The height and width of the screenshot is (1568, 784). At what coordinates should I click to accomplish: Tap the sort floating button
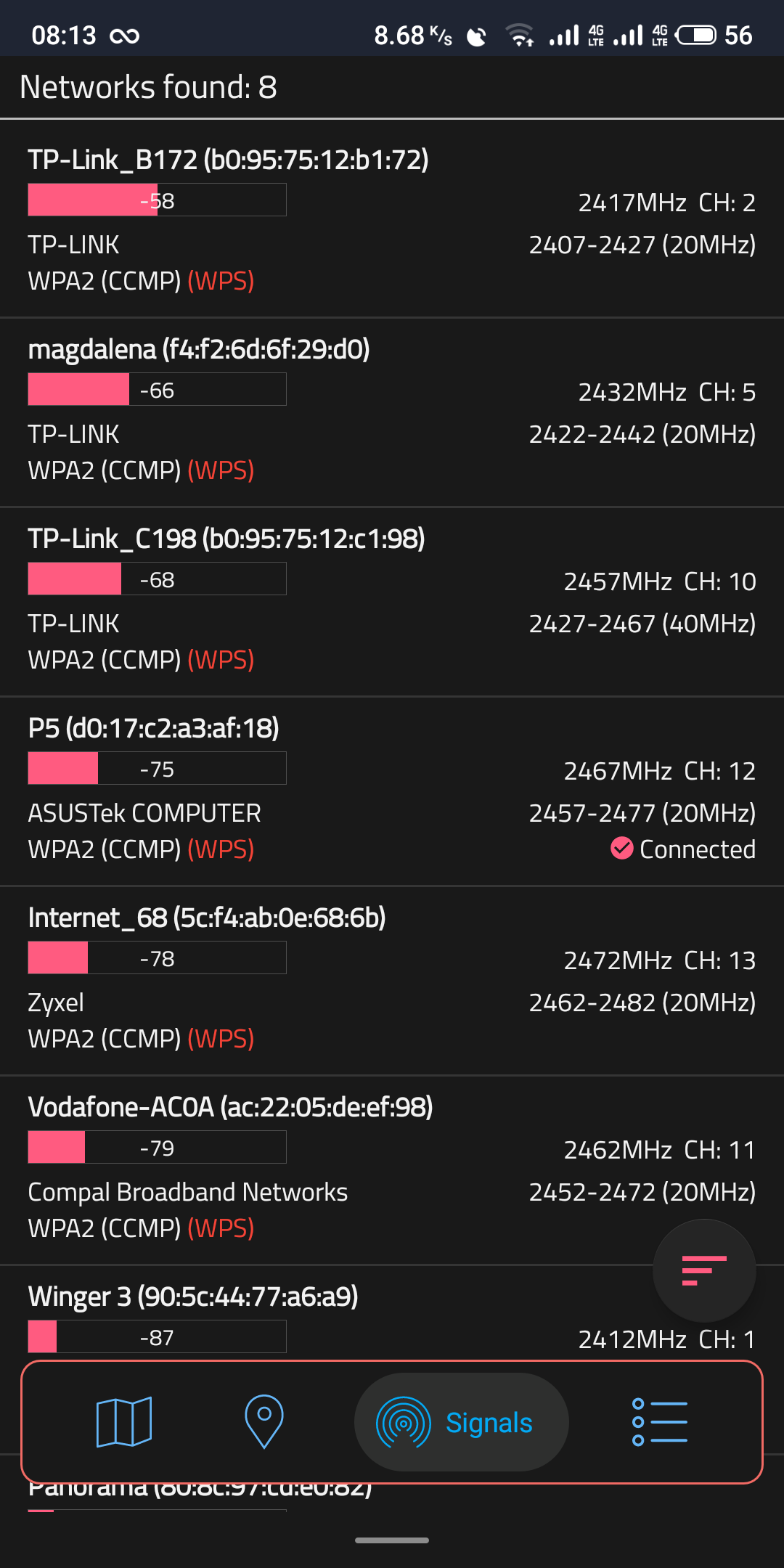point(703,1270)
